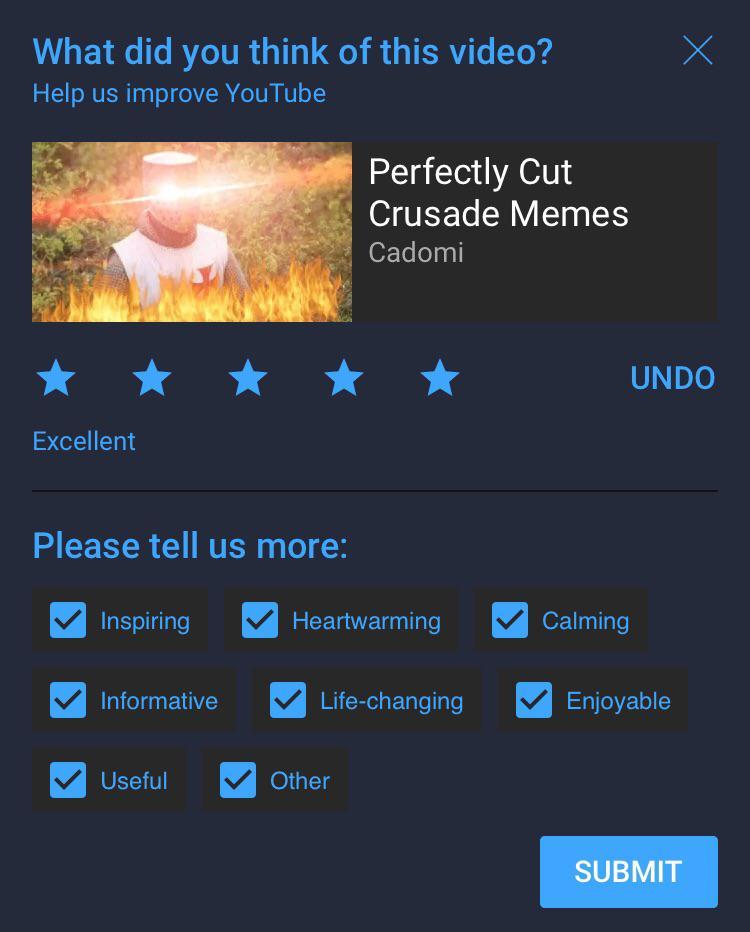Clear the Life-changing checkbox
Viewport: 750px width, 932px height.
click(x=288, y=700)
